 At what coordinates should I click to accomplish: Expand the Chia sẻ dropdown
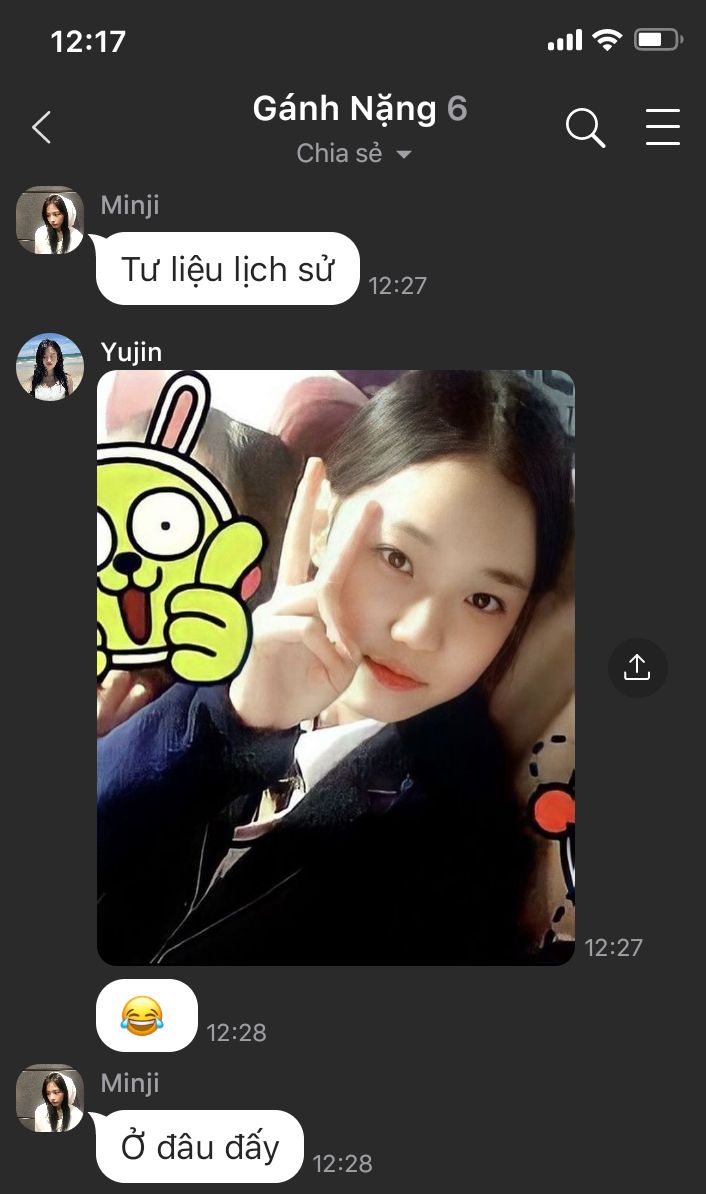(354, 153)
